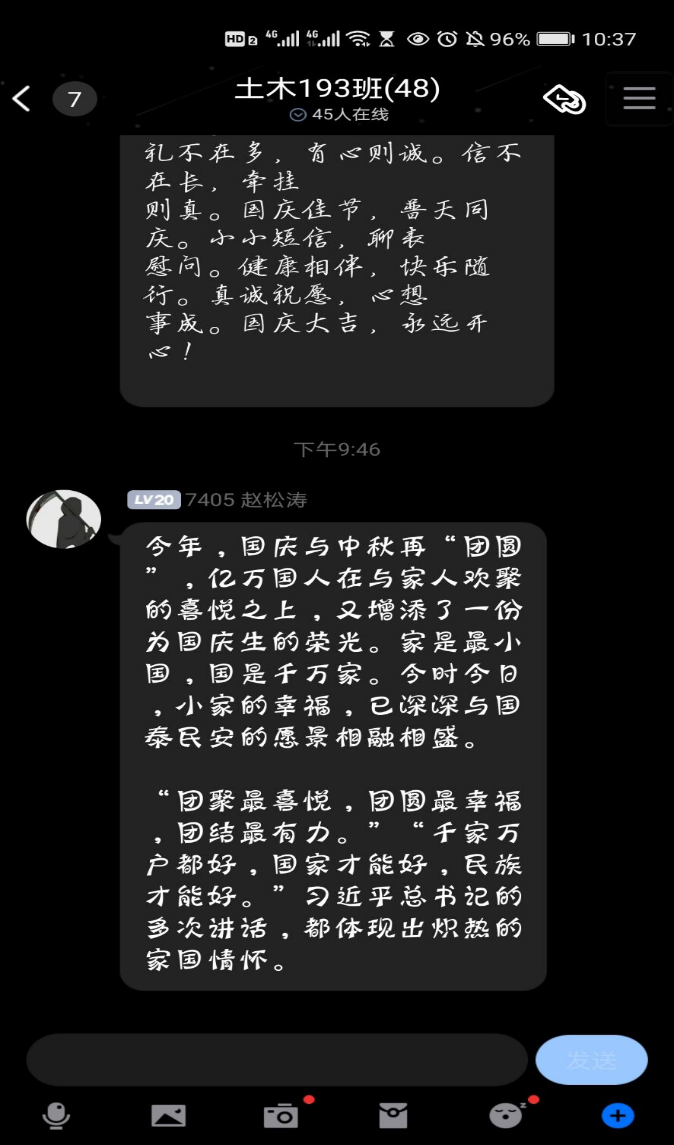Image resolution: width=674 pixels, height=1145 pixels.
Task: Open the group menu icon
Action: [639, 98]
